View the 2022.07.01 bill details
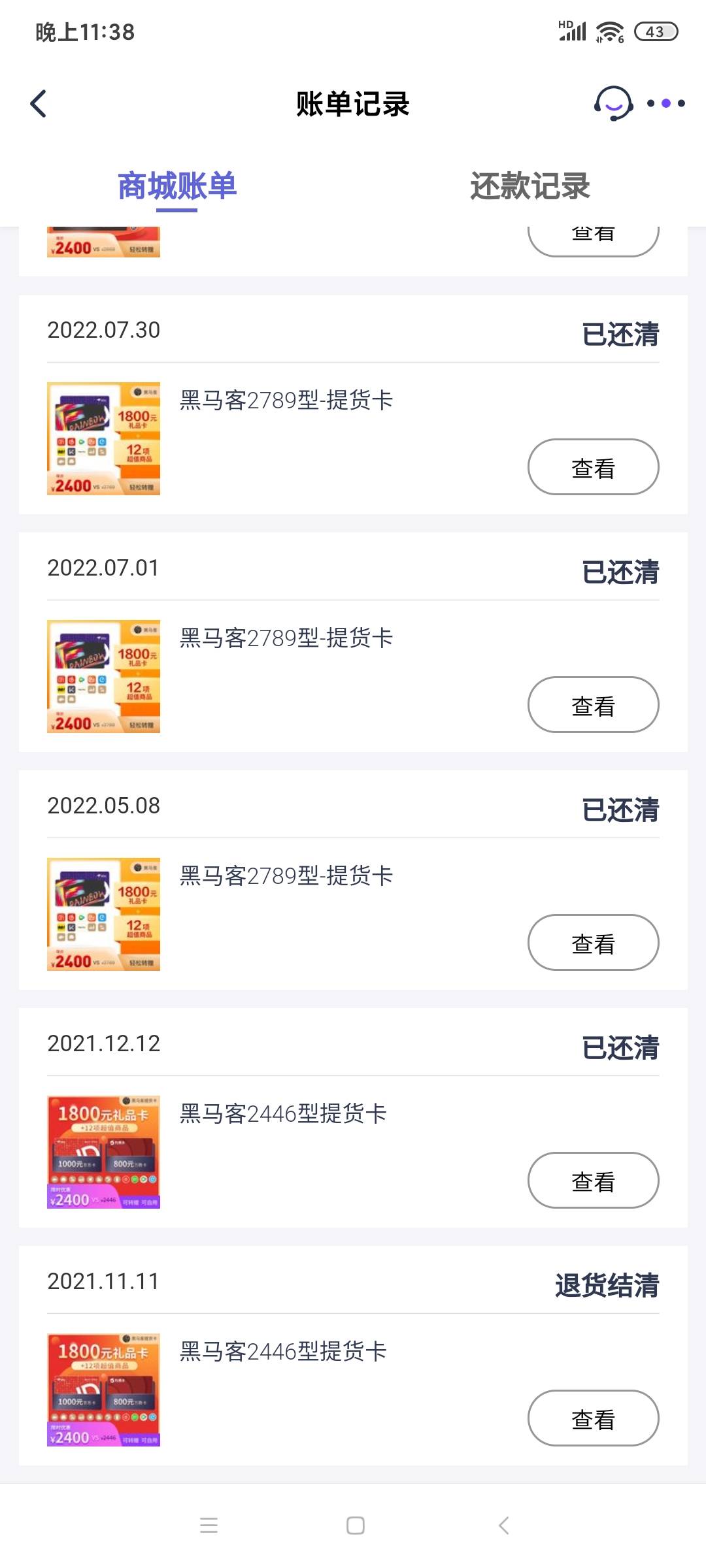Screen dimensions: 706x1568 pos(593,705)
